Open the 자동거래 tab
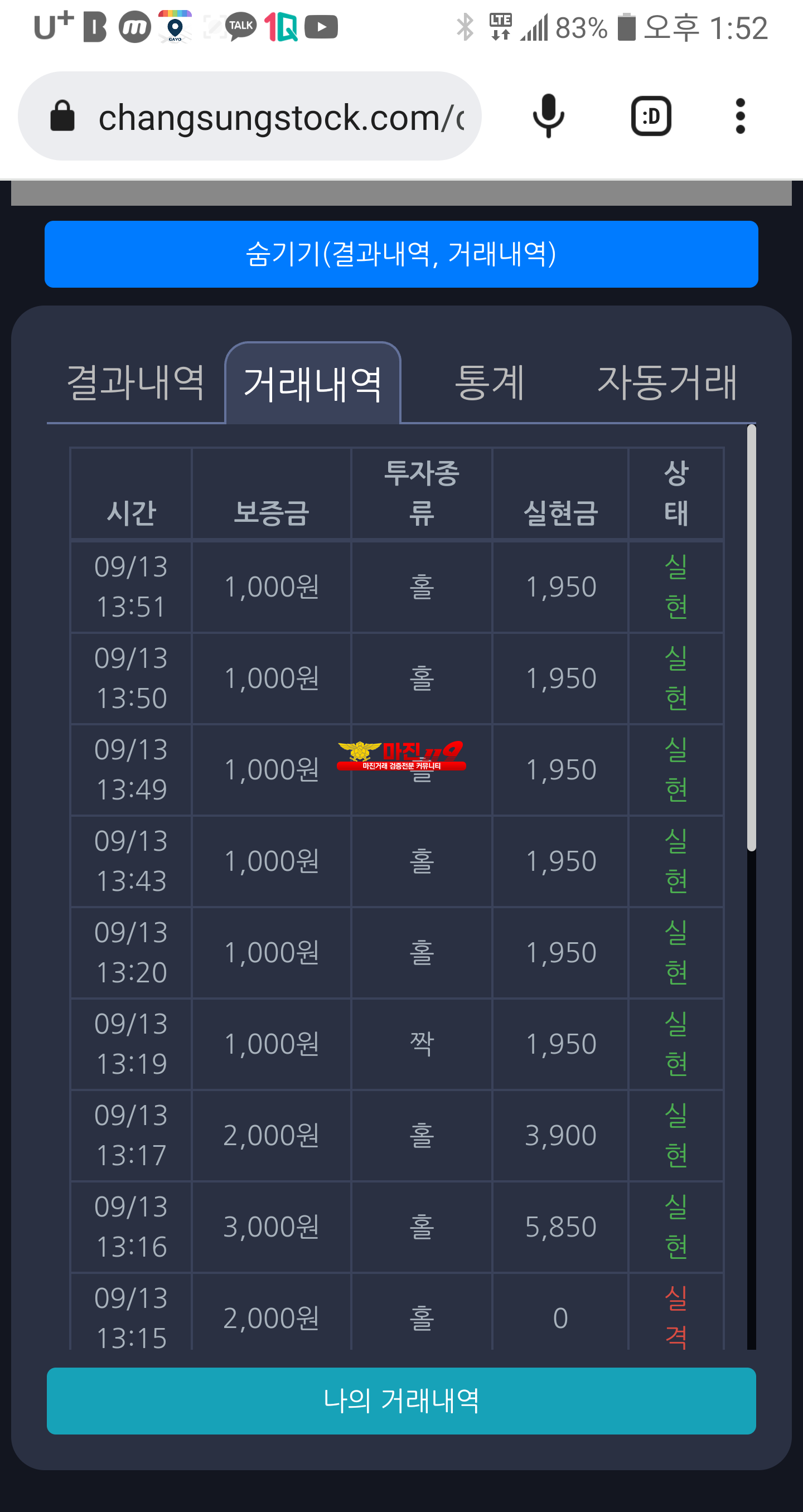The width and height of the screenshot is (803, 1512). (x=667, y=382)
